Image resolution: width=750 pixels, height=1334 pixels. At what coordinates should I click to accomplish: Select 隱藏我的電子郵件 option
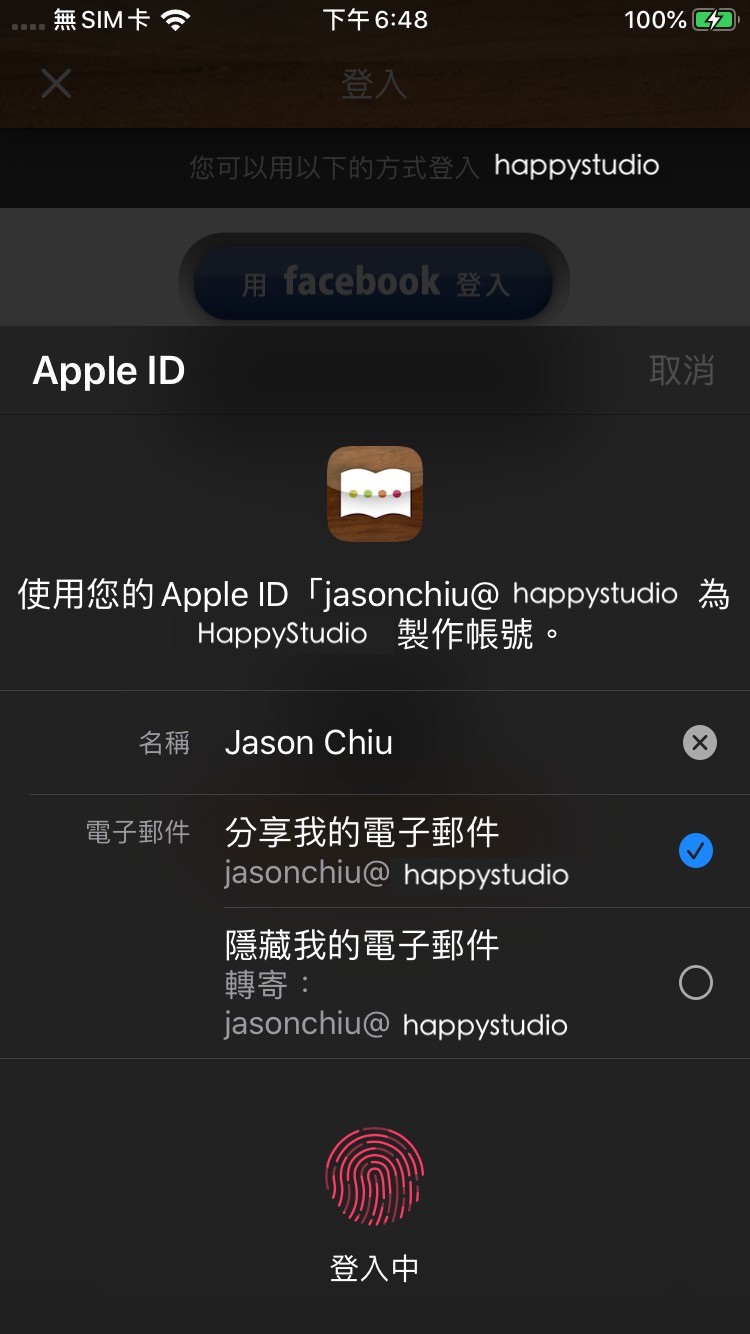[695, 983]
